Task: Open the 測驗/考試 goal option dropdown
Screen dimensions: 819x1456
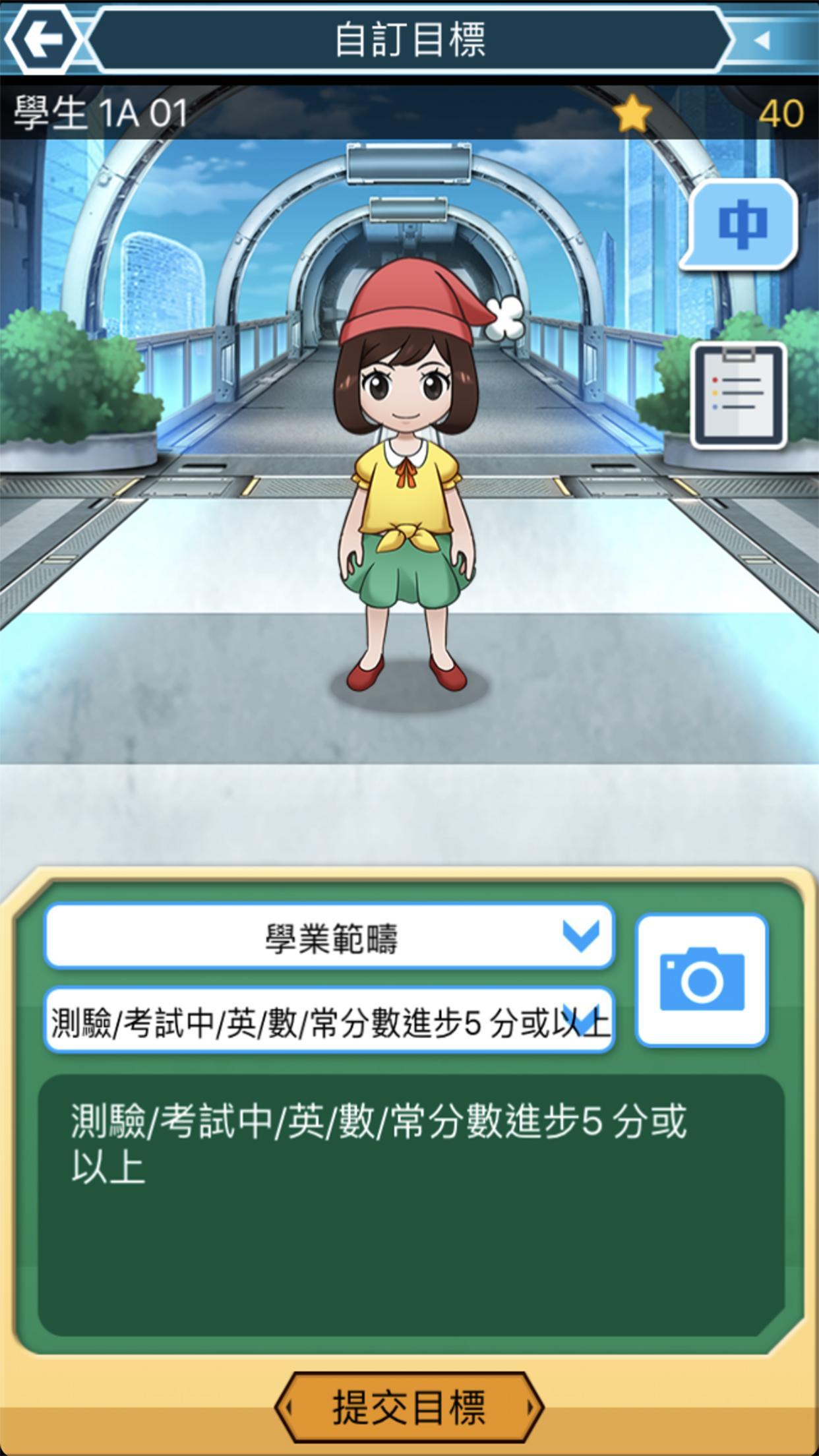Action: (330, 1021)
